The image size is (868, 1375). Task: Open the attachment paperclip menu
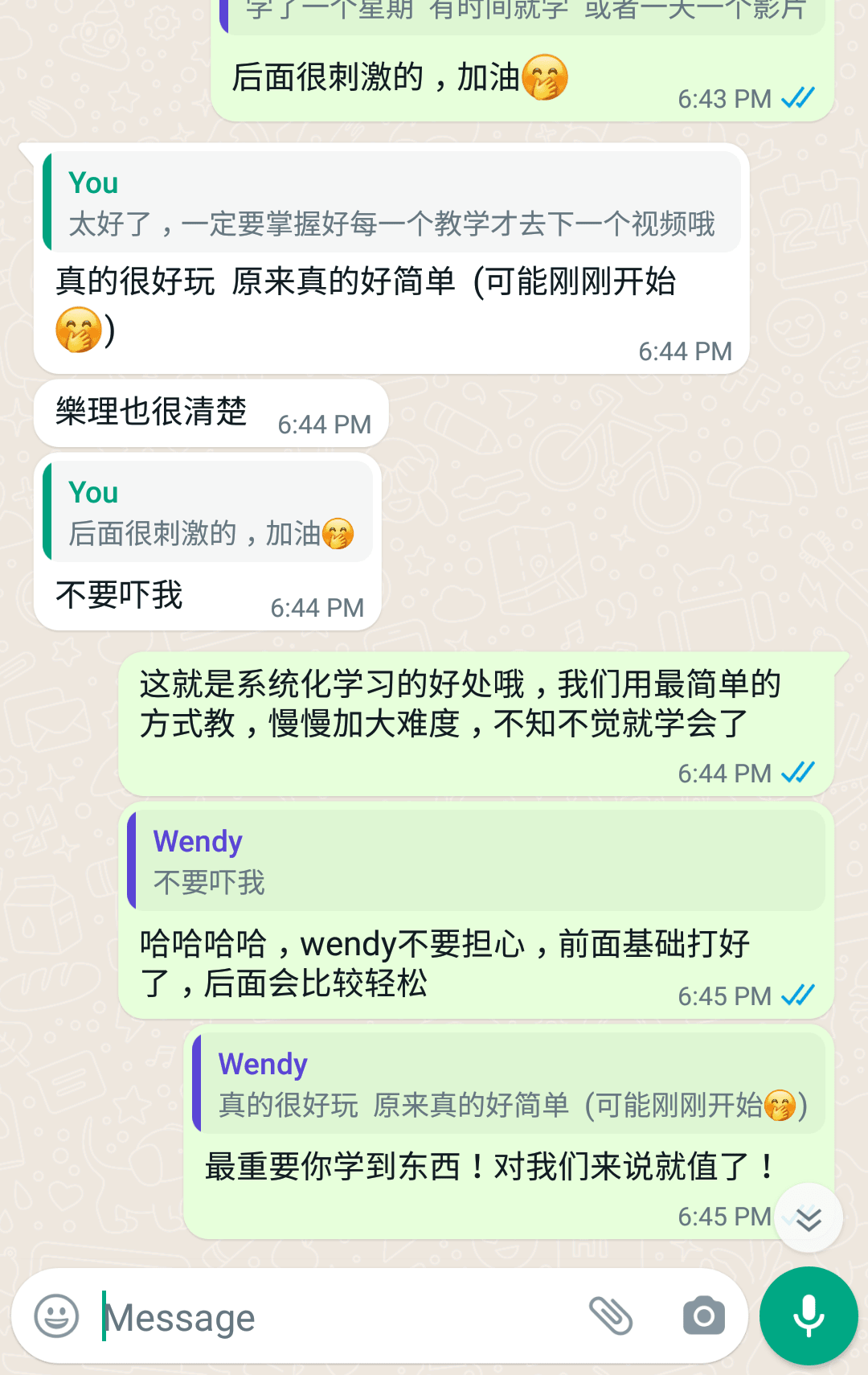point(611,1316)
